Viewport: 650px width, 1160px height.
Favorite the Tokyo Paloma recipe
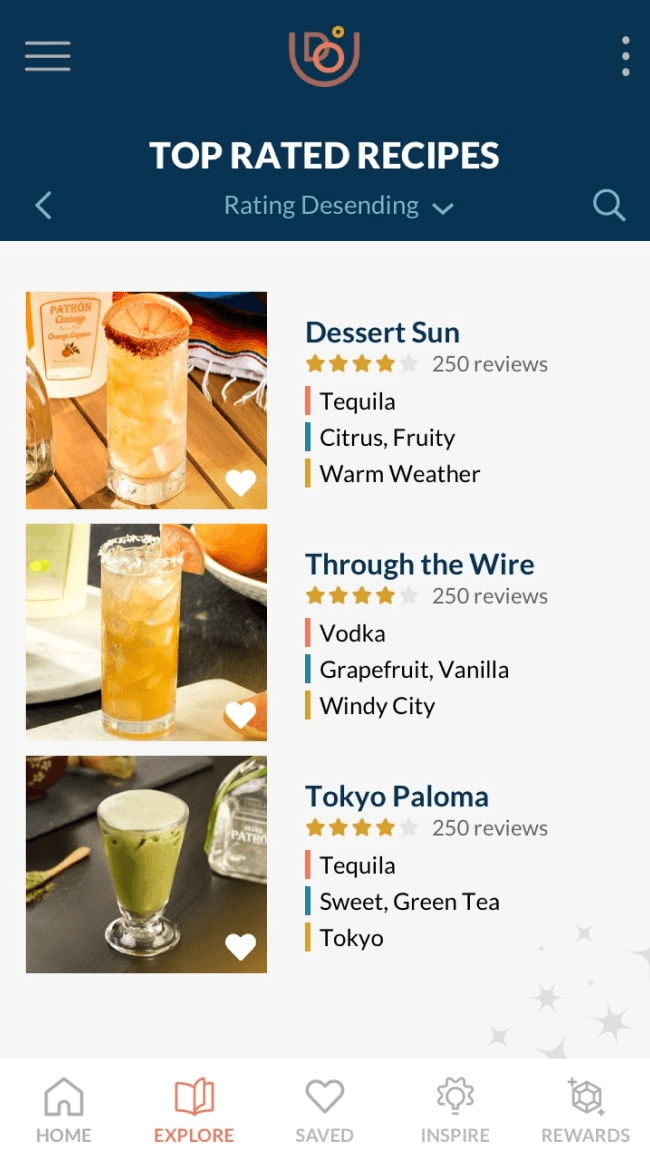(240, 947)
